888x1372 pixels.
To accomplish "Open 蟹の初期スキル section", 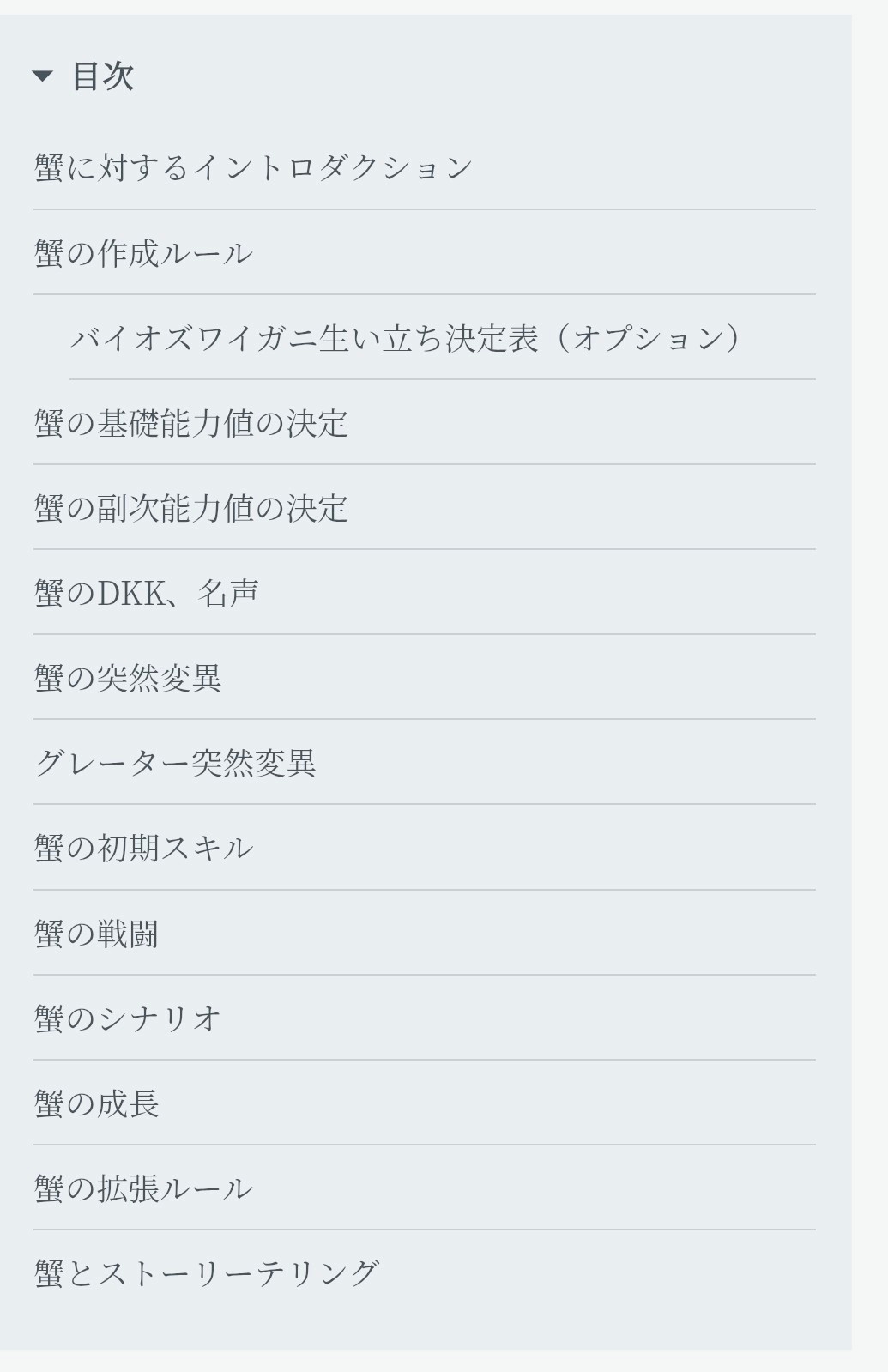I will (143, 848).
